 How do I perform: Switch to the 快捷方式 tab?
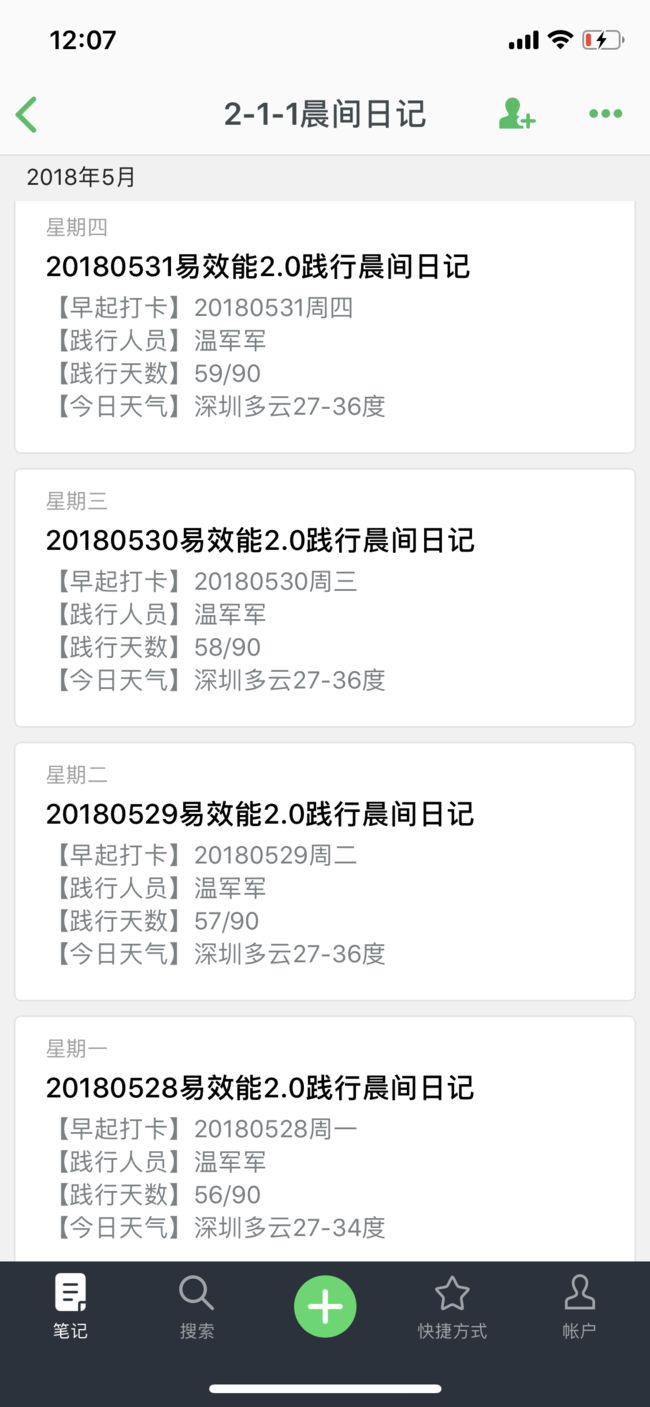click(x=452, y=1306)
